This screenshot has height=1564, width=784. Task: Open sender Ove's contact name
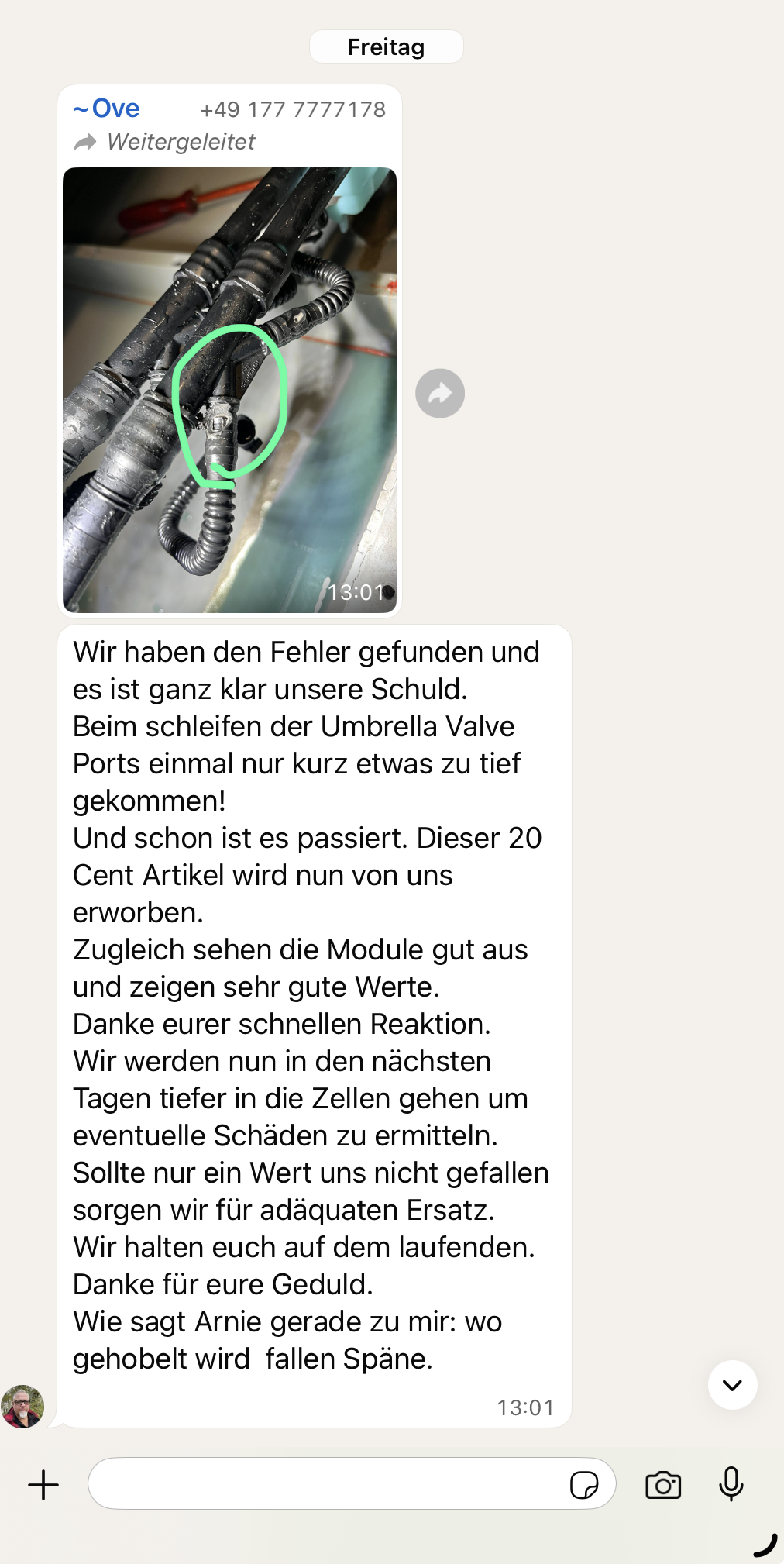107,109
